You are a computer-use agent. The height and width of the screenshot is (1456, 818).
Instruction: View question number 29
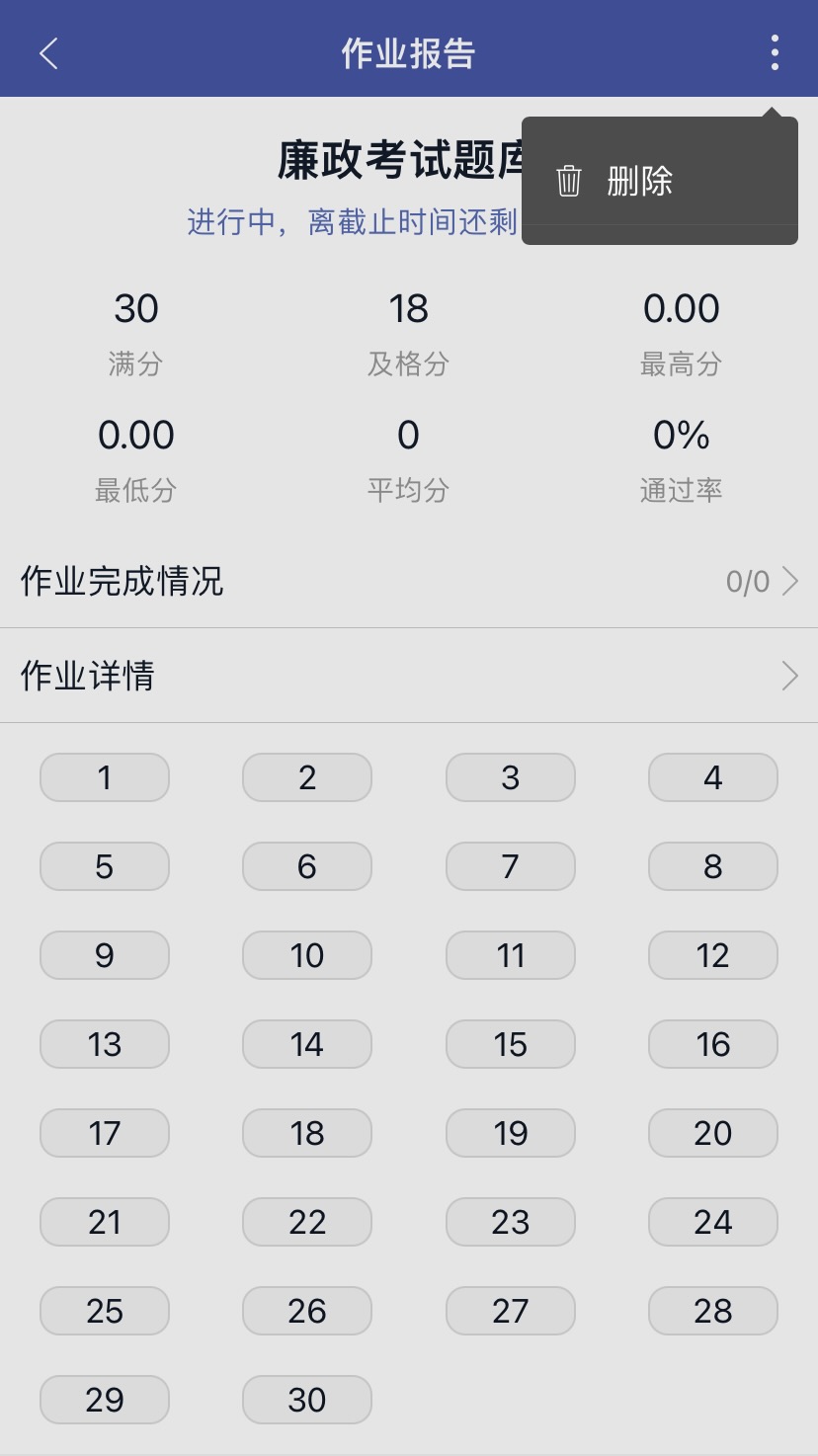[105, 1401]
